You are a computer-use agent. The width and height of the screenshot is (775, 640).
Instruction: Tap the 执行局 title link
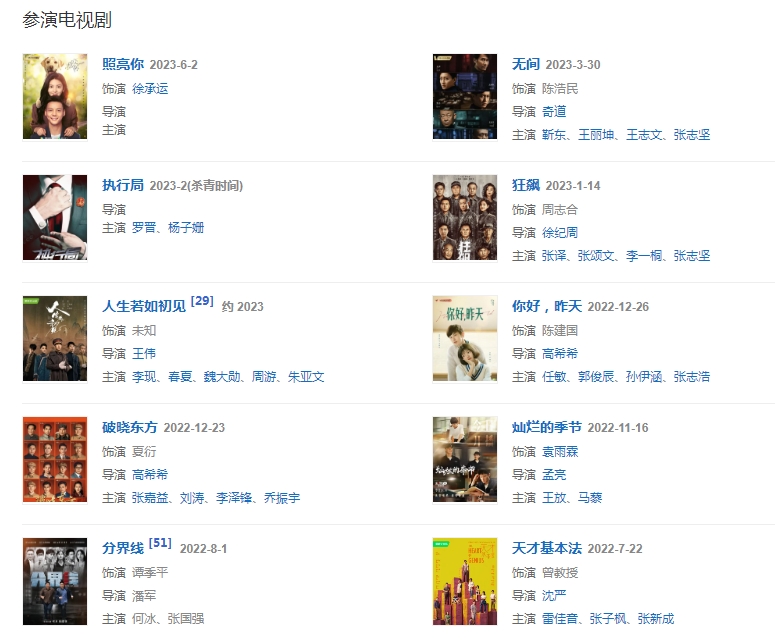(x=123, y=186)
